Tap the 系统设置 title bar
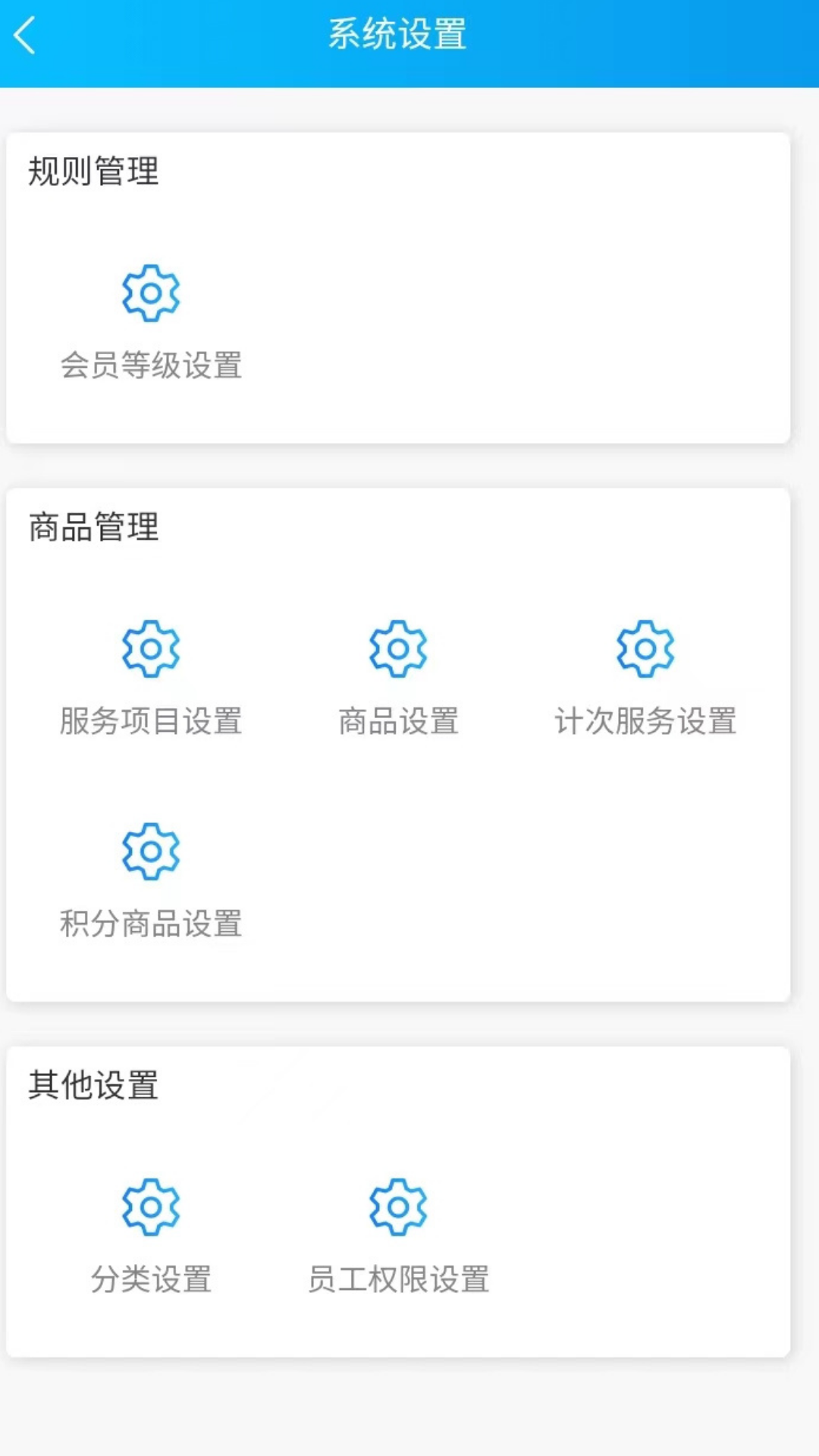Screen dimensions: 819x1456 [397, 34]
